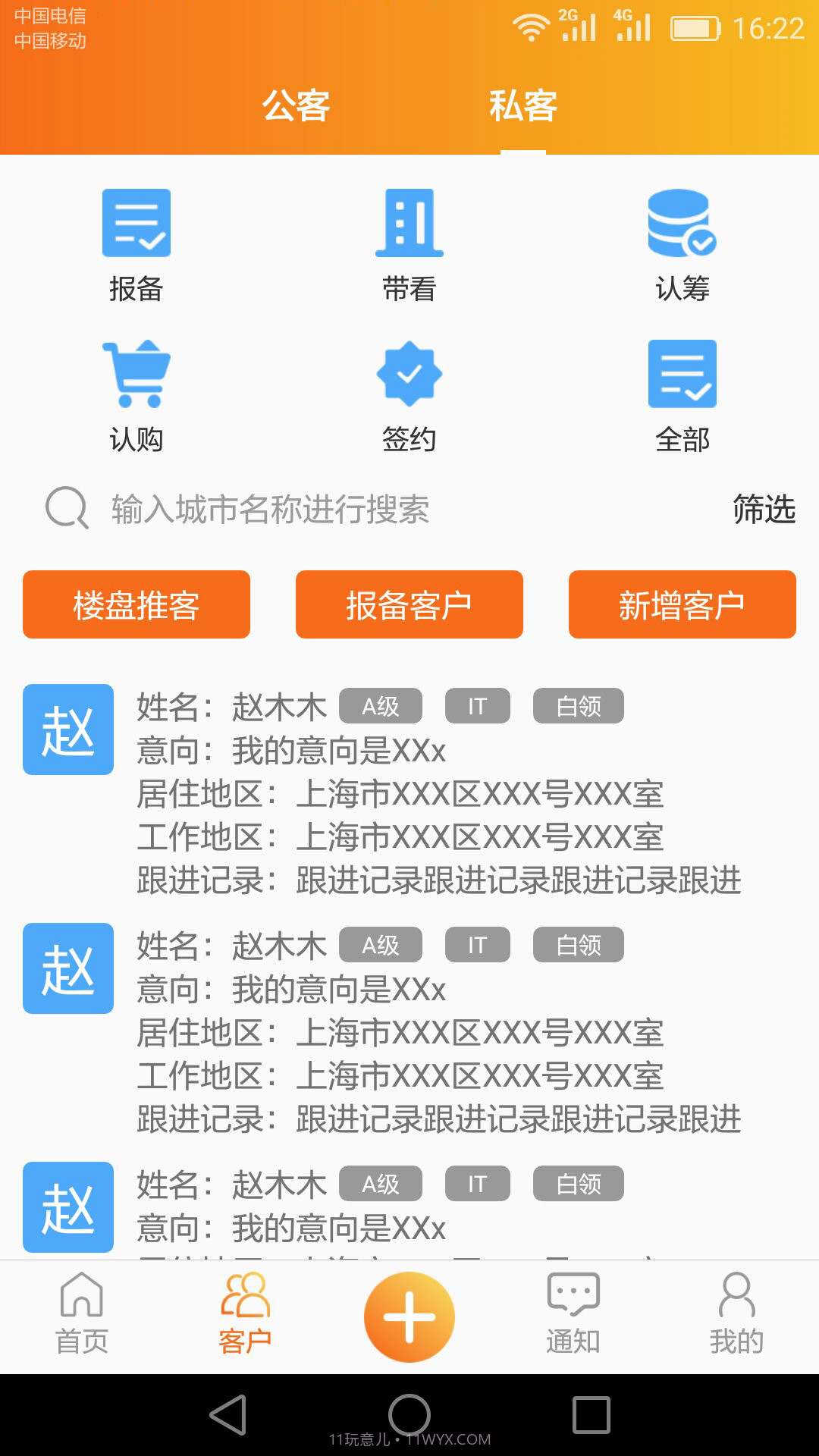The image size is (819, 1456).
Task: Open the 全部 list icon
Action: [x=681, y=373]
